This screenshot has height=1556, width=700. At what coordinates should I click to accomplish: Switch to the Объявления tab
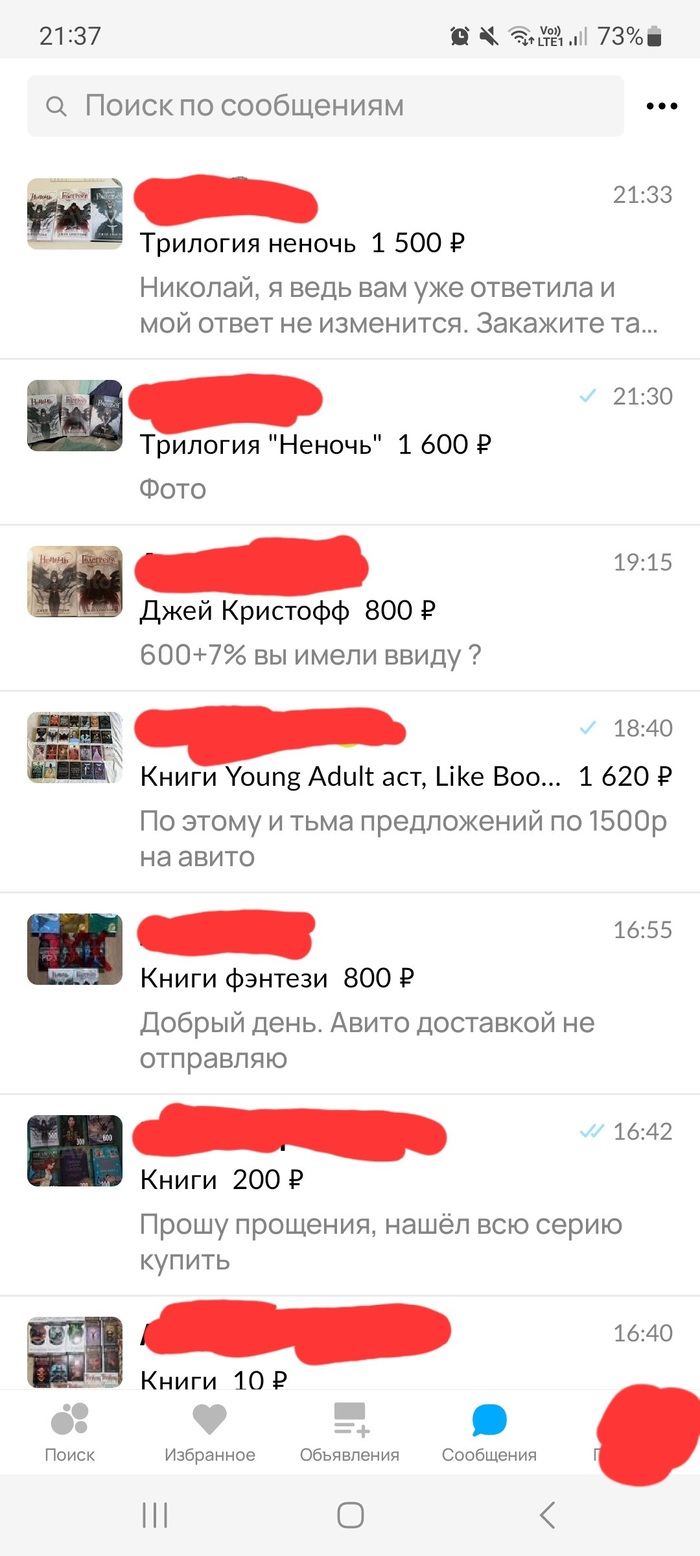click(350, 1432)
